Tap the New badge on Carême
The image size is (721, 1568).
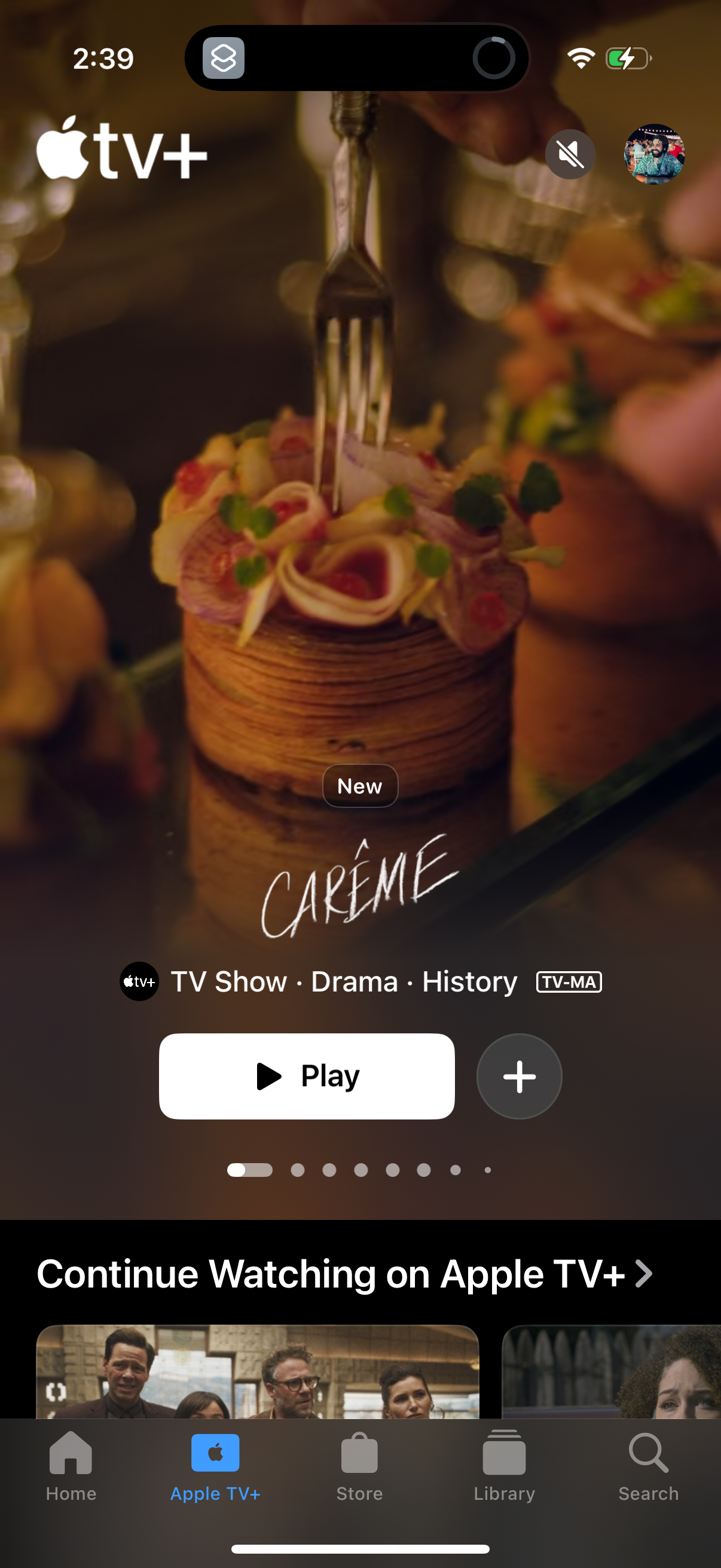(360, 786)
